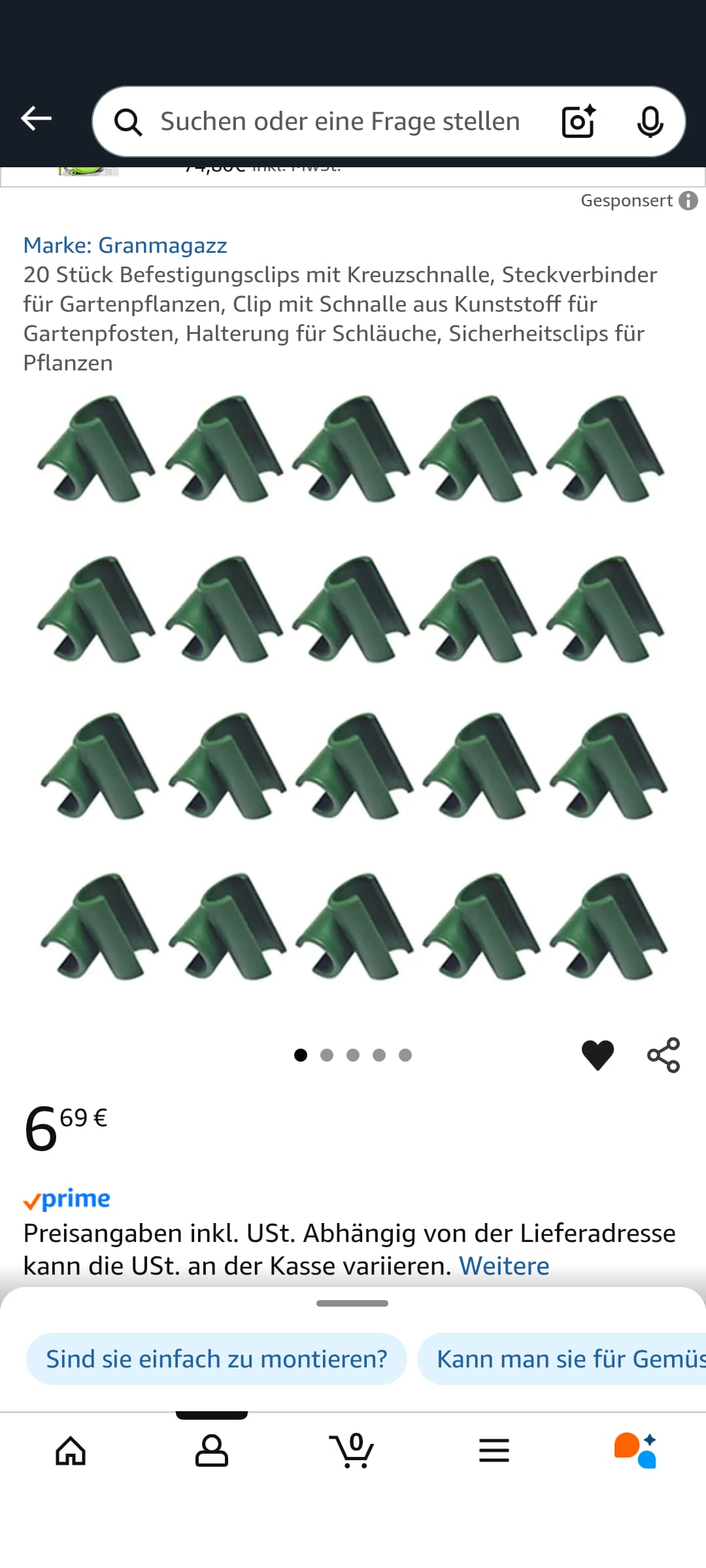The width and height of the screenshot is (706, 1568).
Task: Open the product image of green clips
Action: 353,686
